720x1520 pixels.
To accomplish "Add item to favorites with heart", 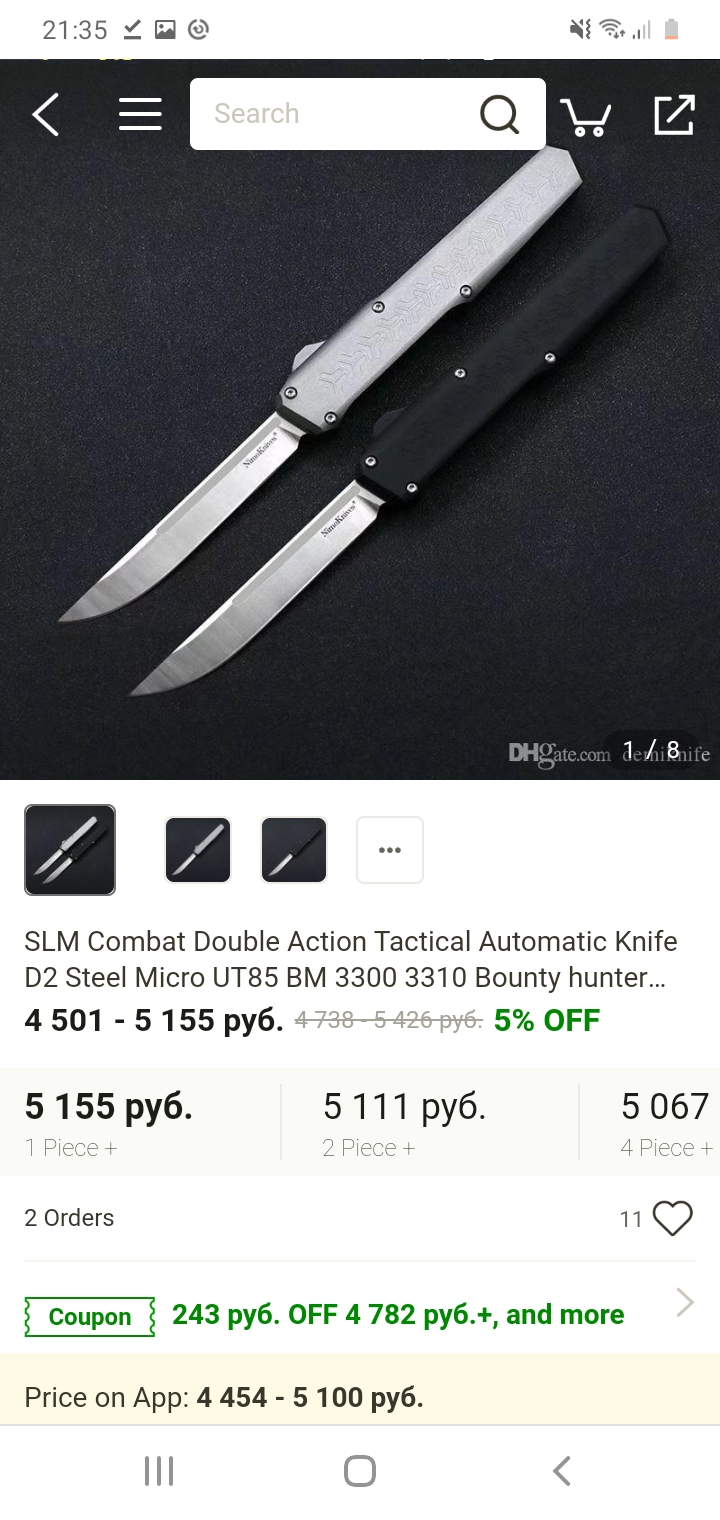I will coord(672,1219).
